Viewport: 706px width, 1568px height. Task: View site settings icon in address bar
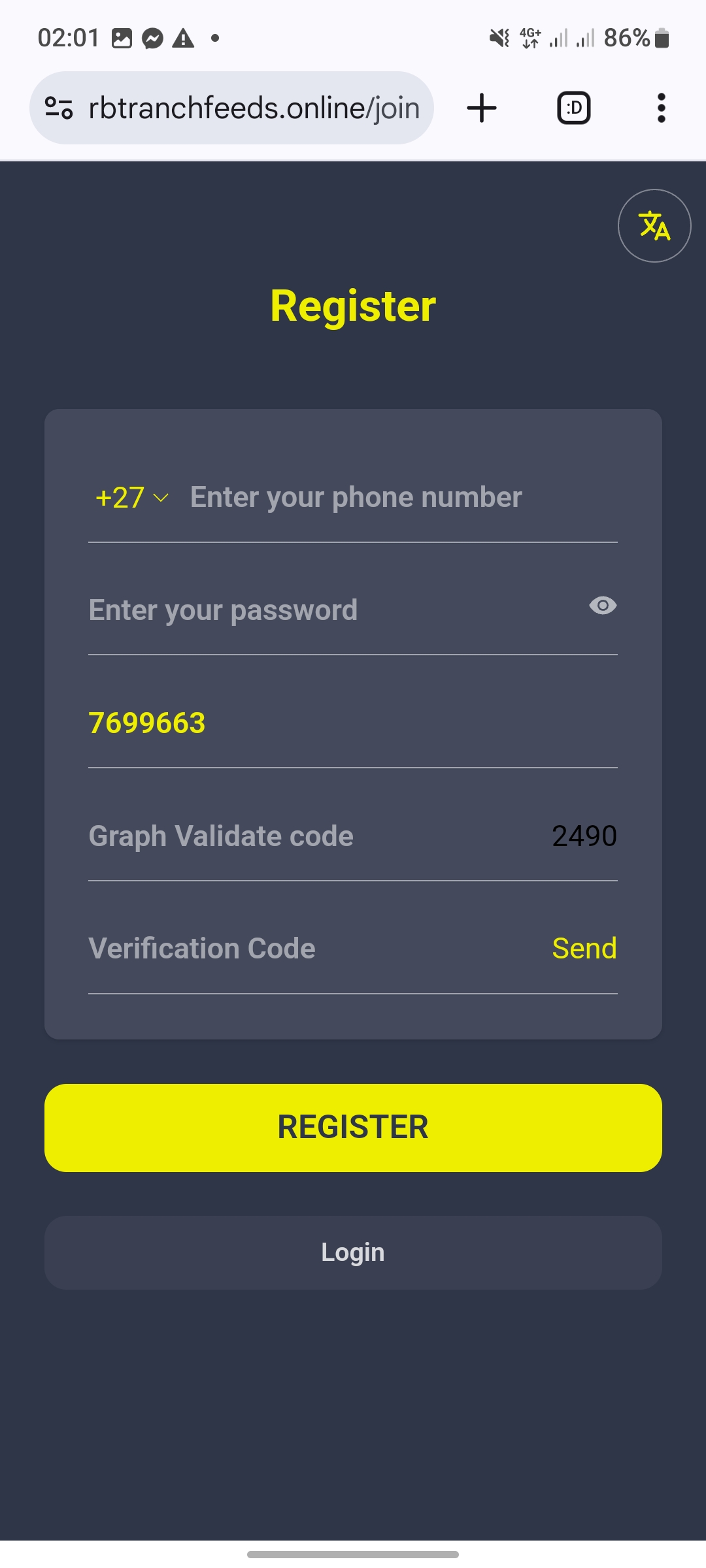(x=59, y=108)
